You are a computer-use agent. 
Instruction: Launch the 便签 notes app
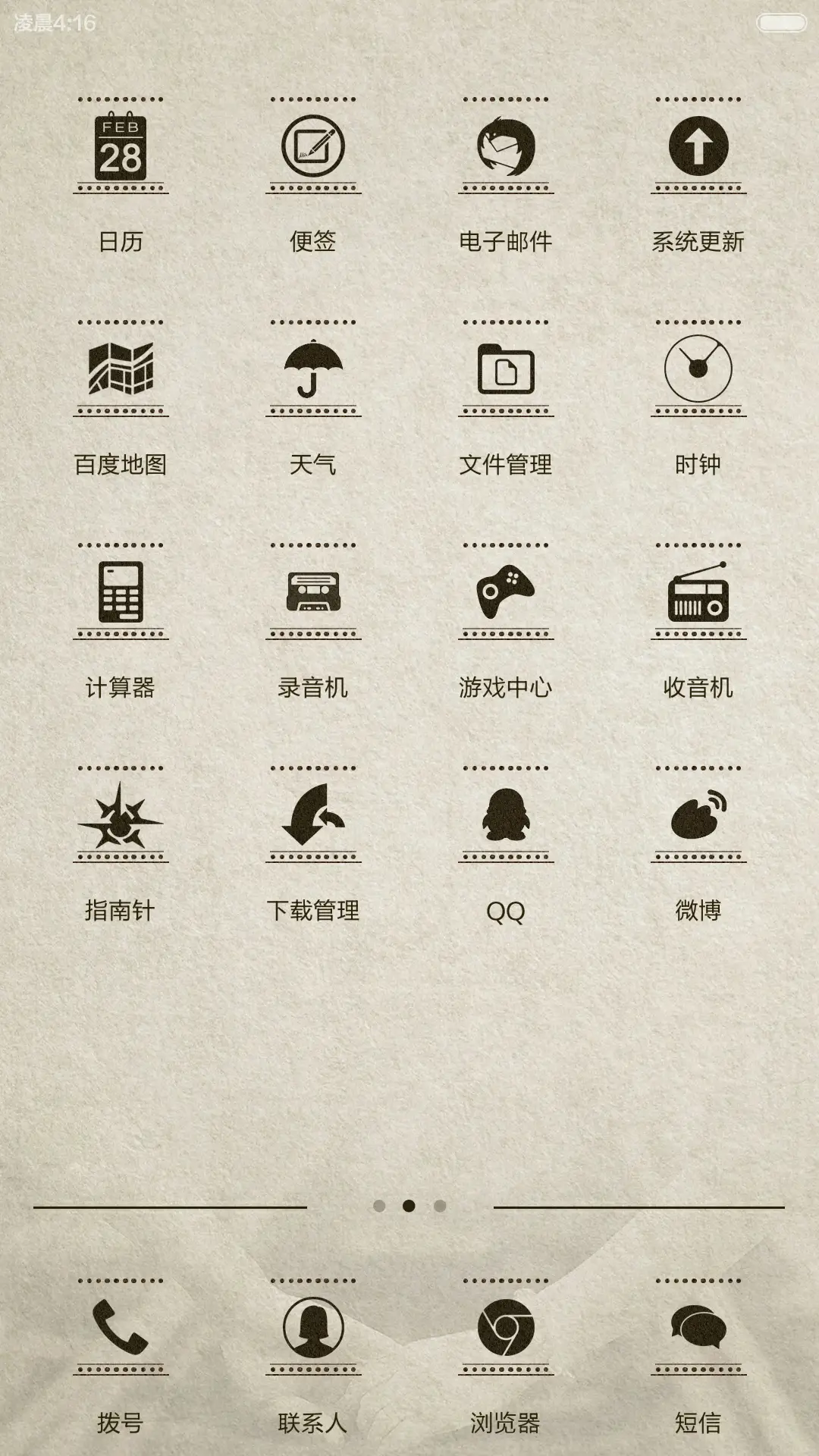[x=312, y=146]
